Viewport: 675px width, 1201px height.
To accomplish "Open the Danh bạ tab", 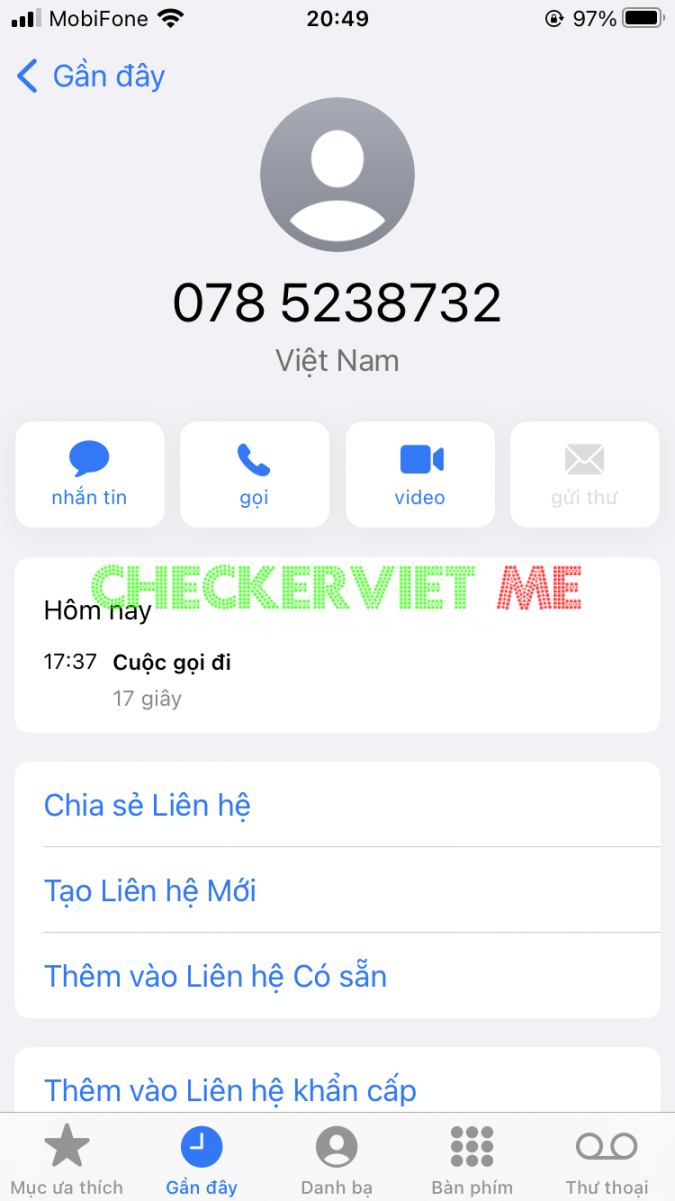I will 337,1159.
